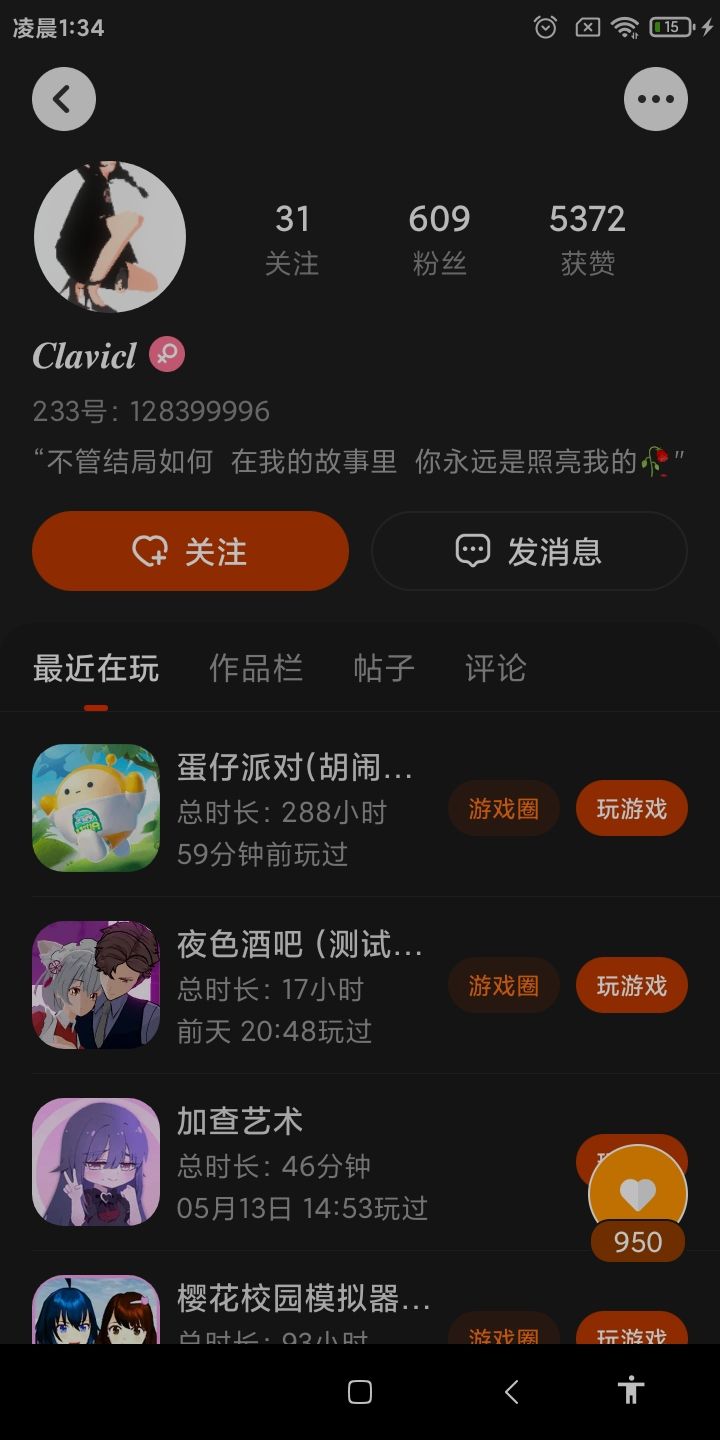Switch to the 作品栏 tab
This screenshot has height=1440, width=720.
coord(256,669)
